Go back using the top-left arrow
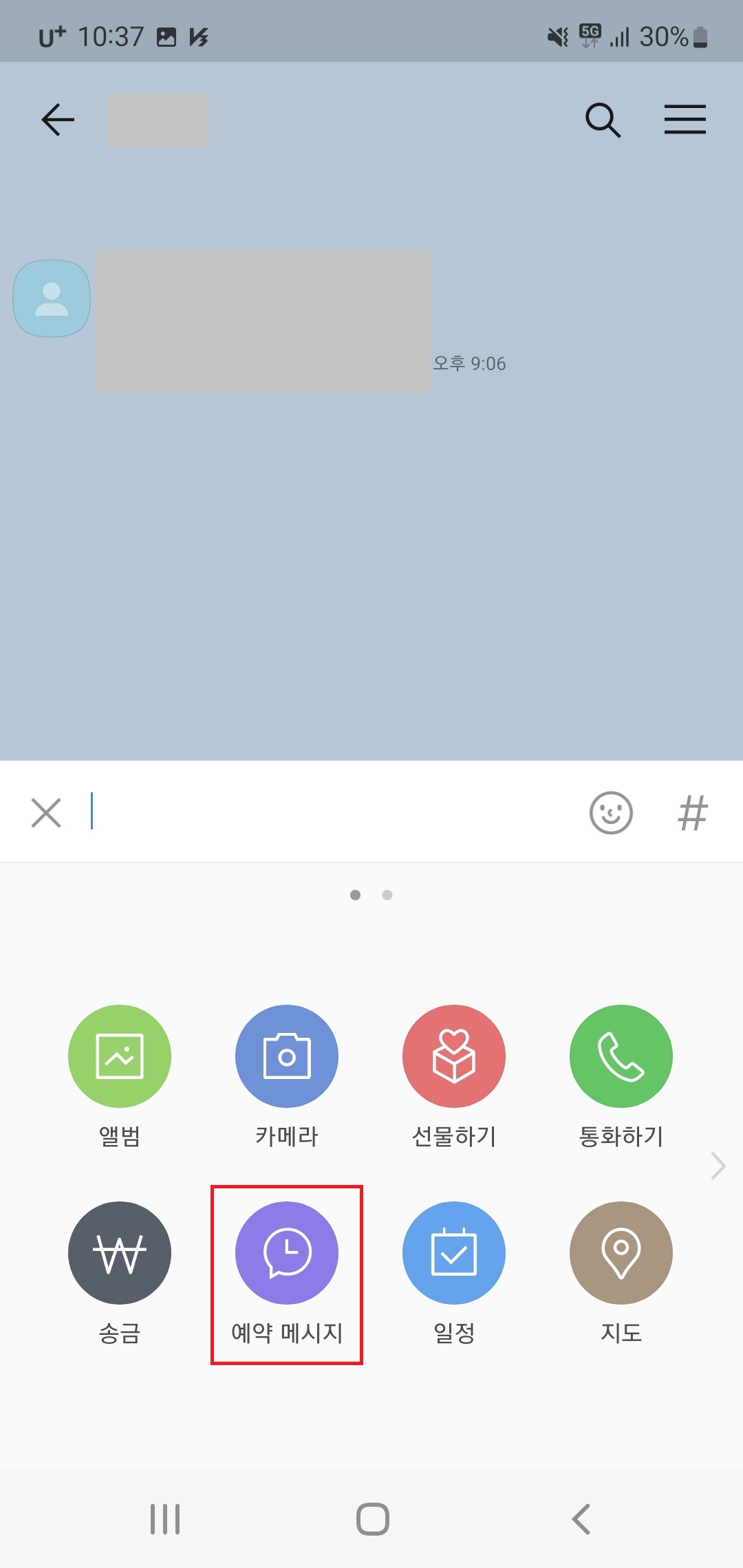This screenshot has height=1568, width=743. coord(58,119)
